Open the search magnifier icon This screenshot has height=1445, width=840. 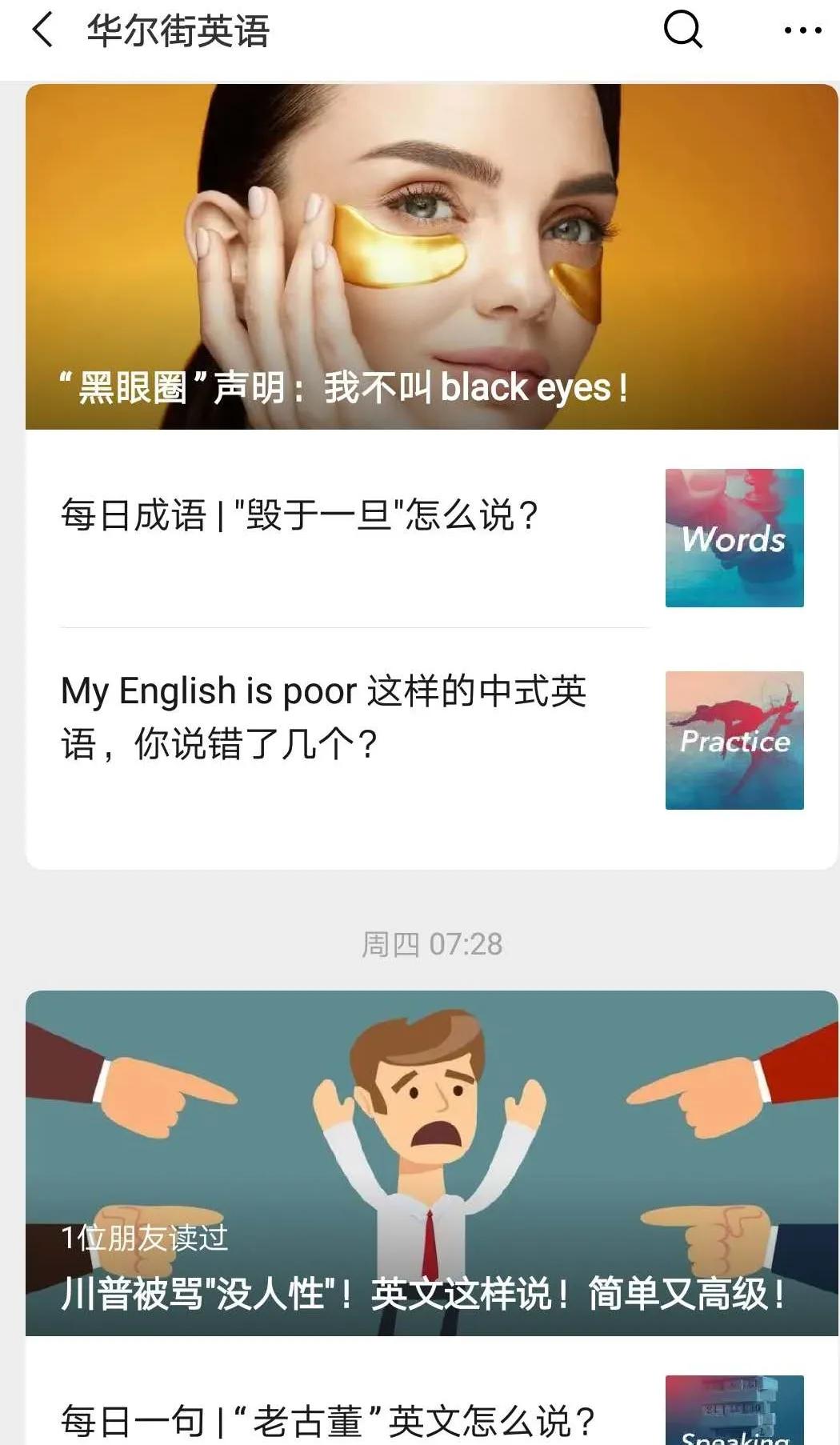point(681,32)
